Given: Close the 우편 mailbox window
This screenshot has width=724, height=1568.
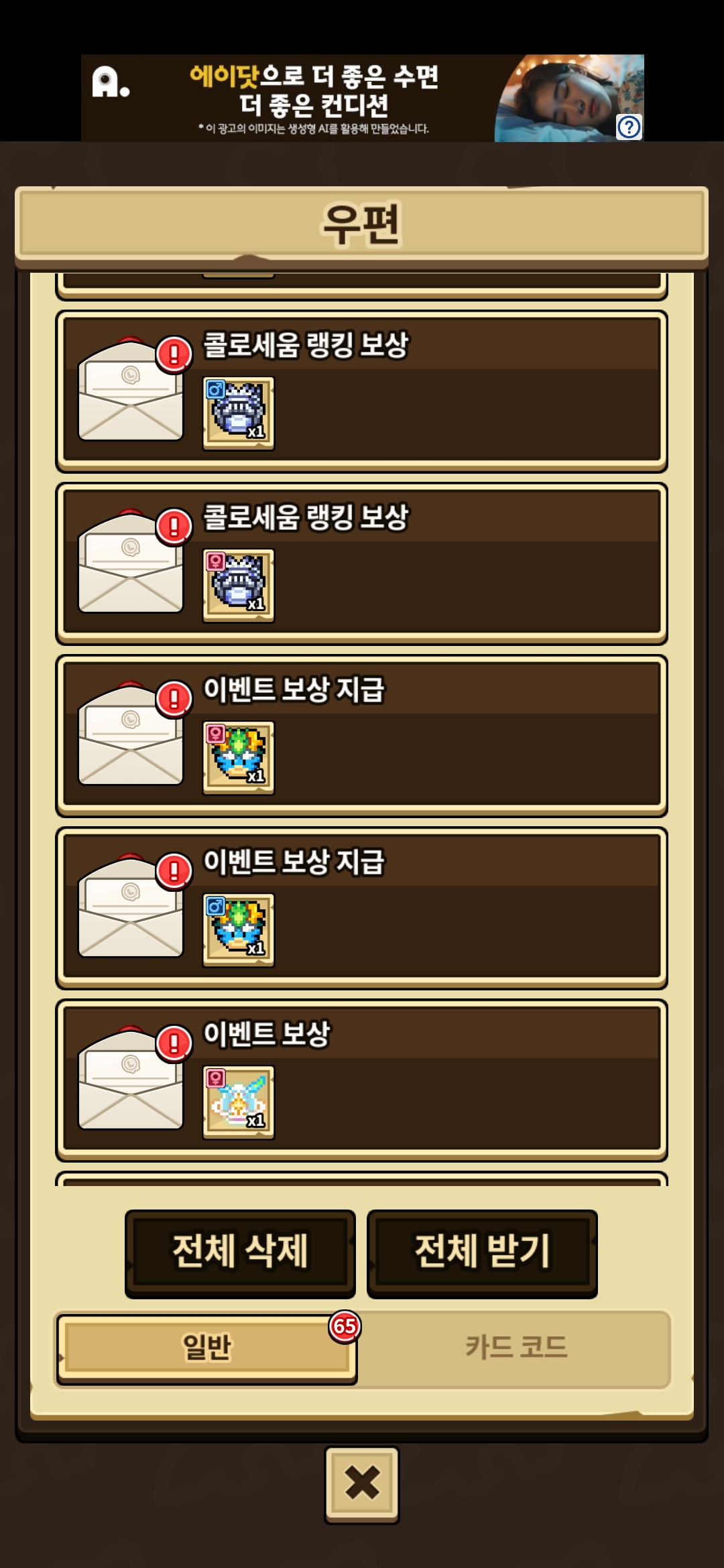Looking at the screenshot, I should pos(362,1484).
